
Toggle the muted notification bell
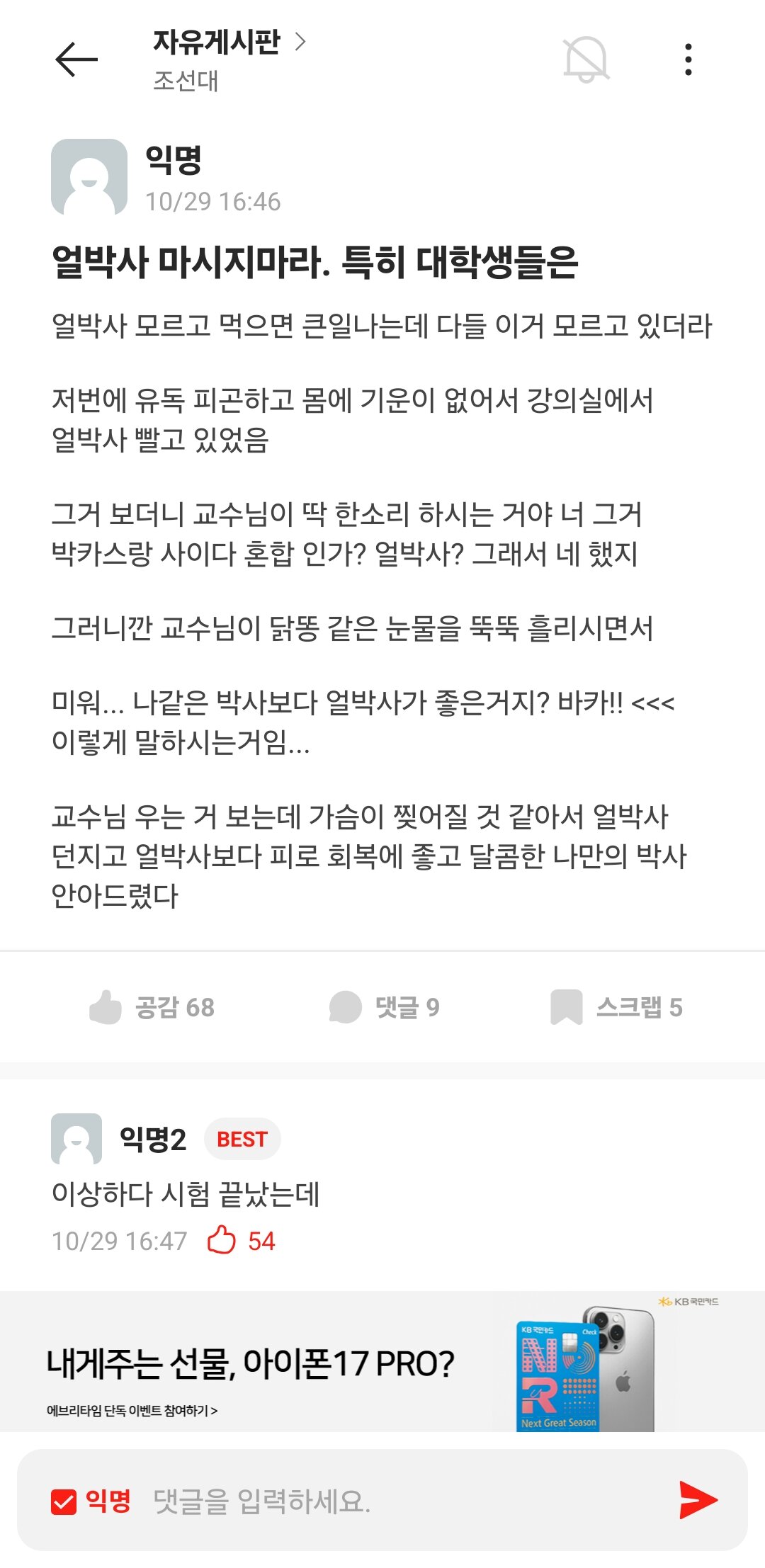pos(586,59)
